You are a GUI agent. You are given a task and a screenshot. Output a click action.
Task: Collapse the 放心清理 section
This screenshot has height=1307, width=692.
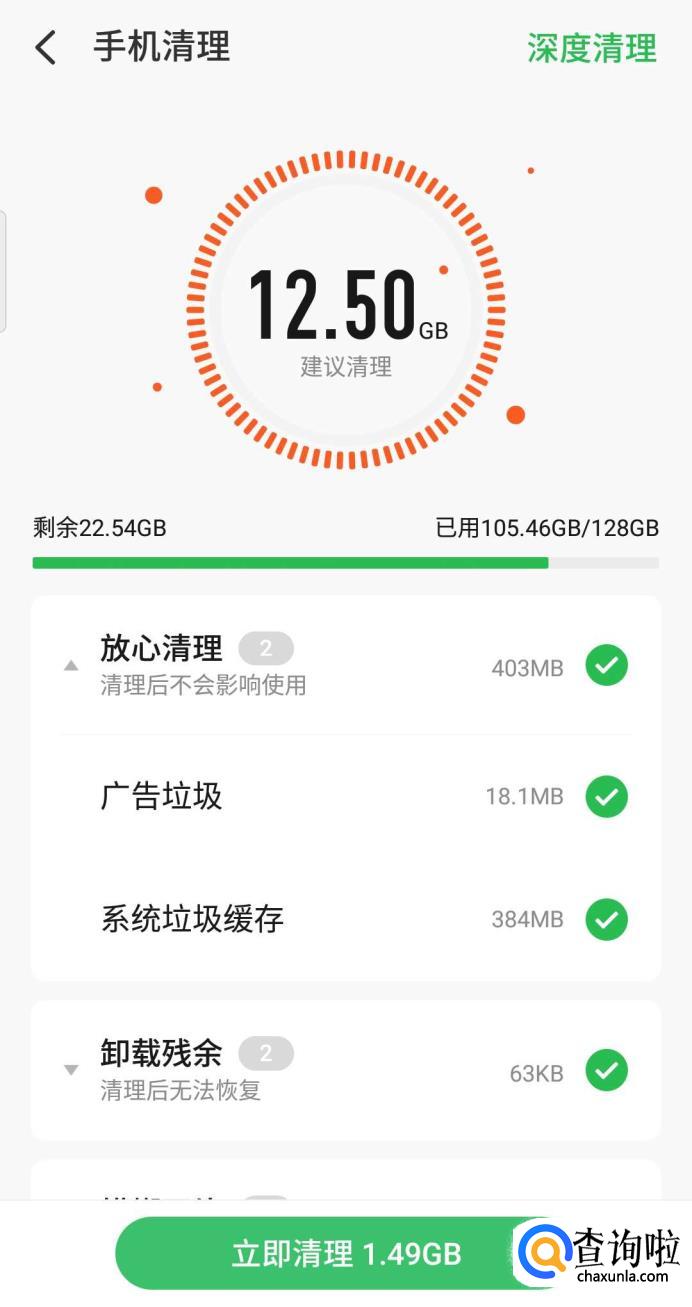pyautogui.click(x=71, y=665)
